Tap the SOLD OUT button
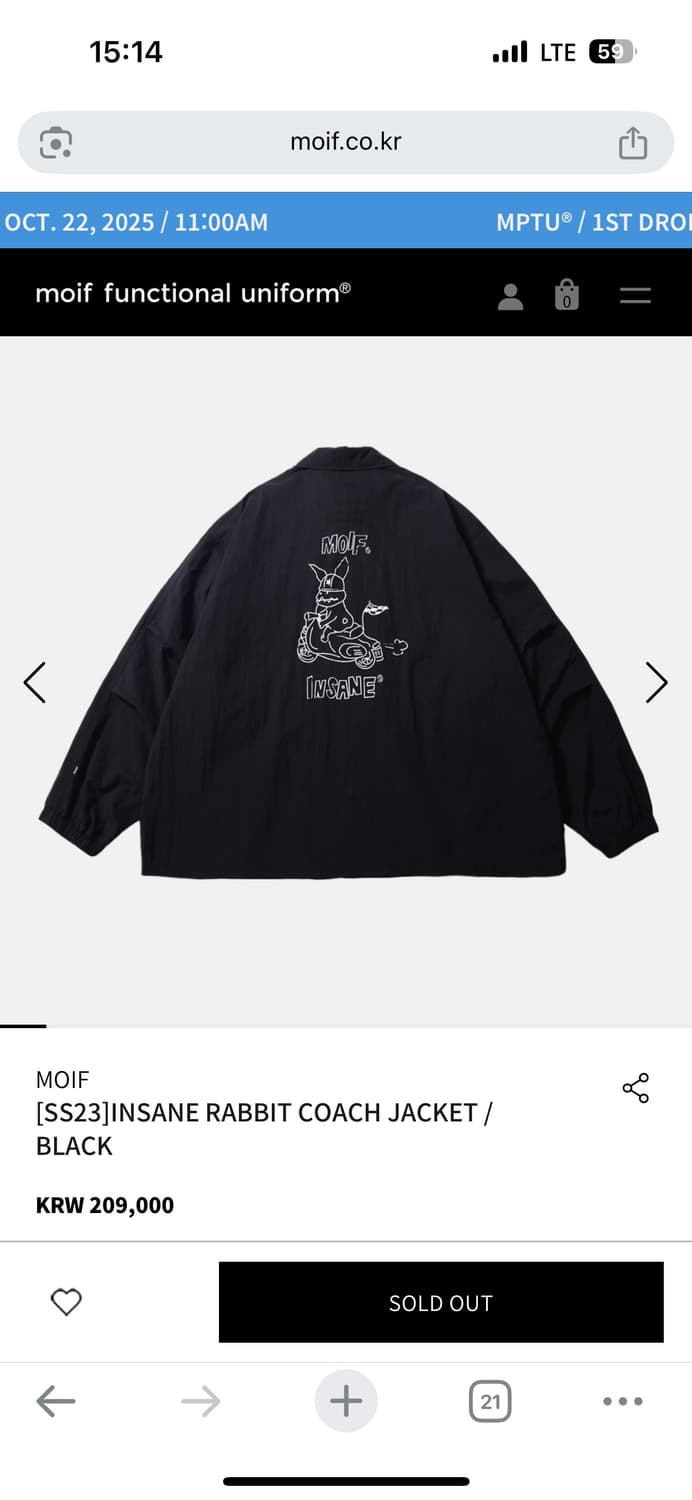The image size is (692, 1500). (441, 1302)
